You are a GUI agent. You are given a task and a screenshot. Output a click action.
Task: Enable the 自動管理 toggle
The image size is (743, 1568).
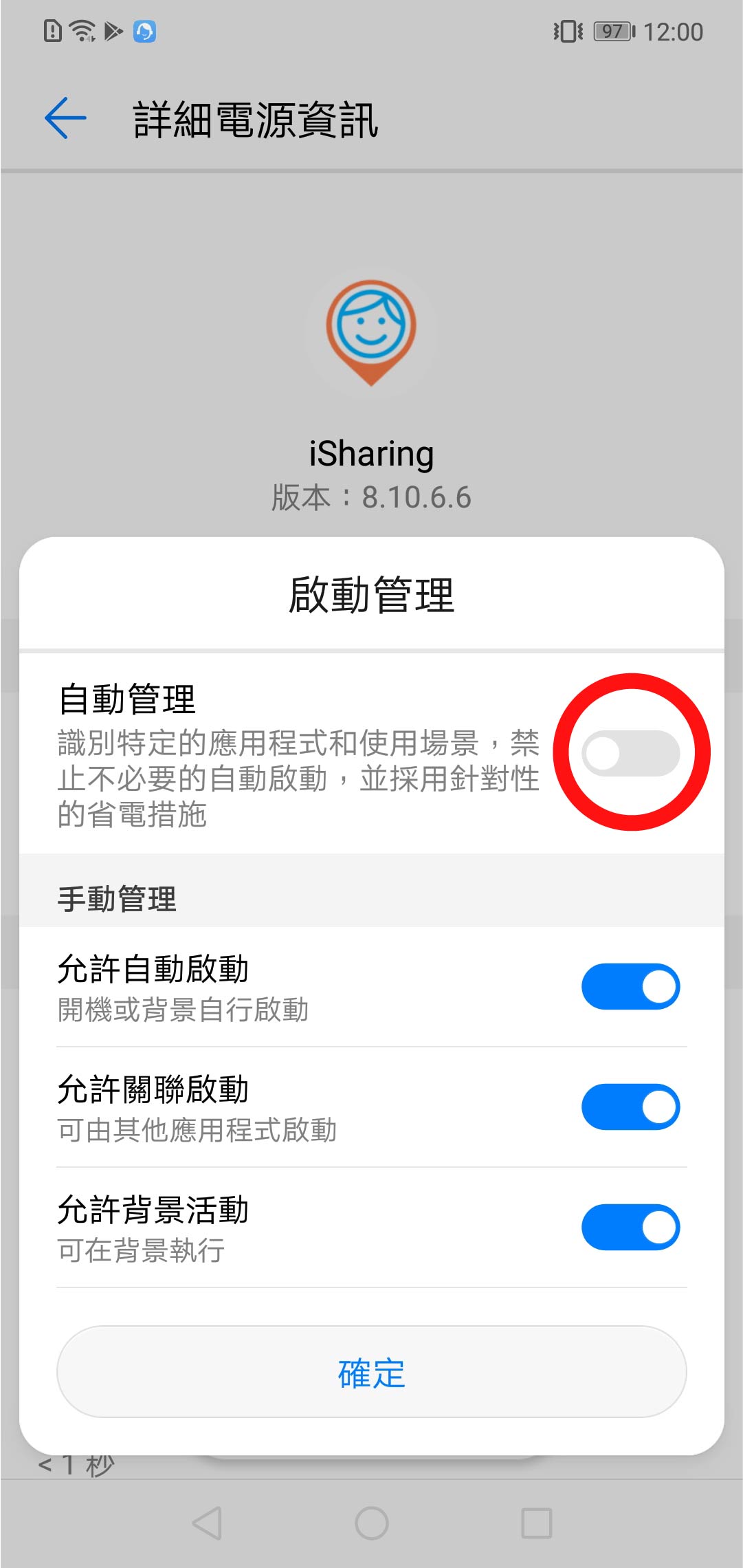pyautogui.click(x=630, y=753)
